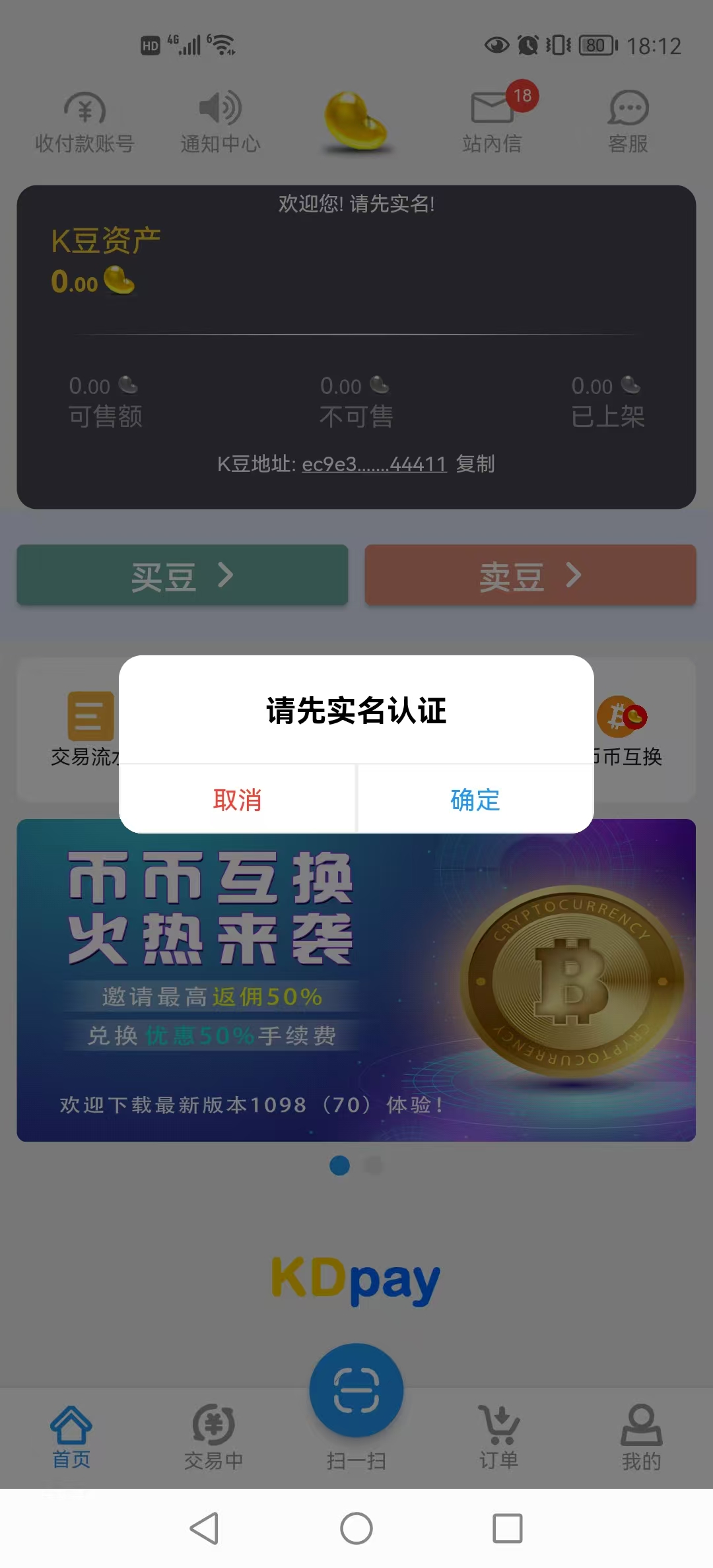The image size is (713, 1568).
Task: Copy the K豆 address
Action: click(x=475, y=464)
